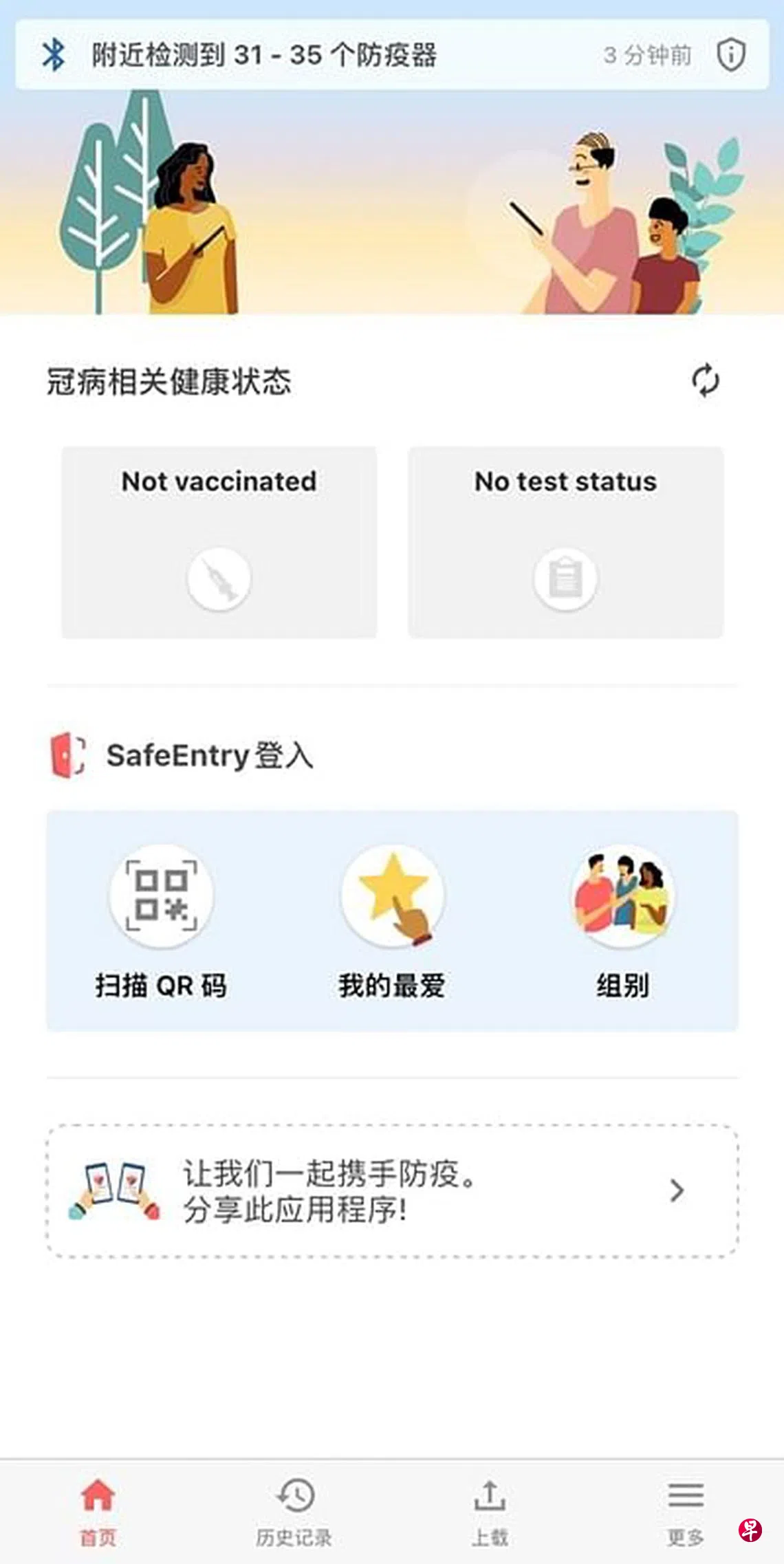Select 组别 group check-in

point(623,922)
